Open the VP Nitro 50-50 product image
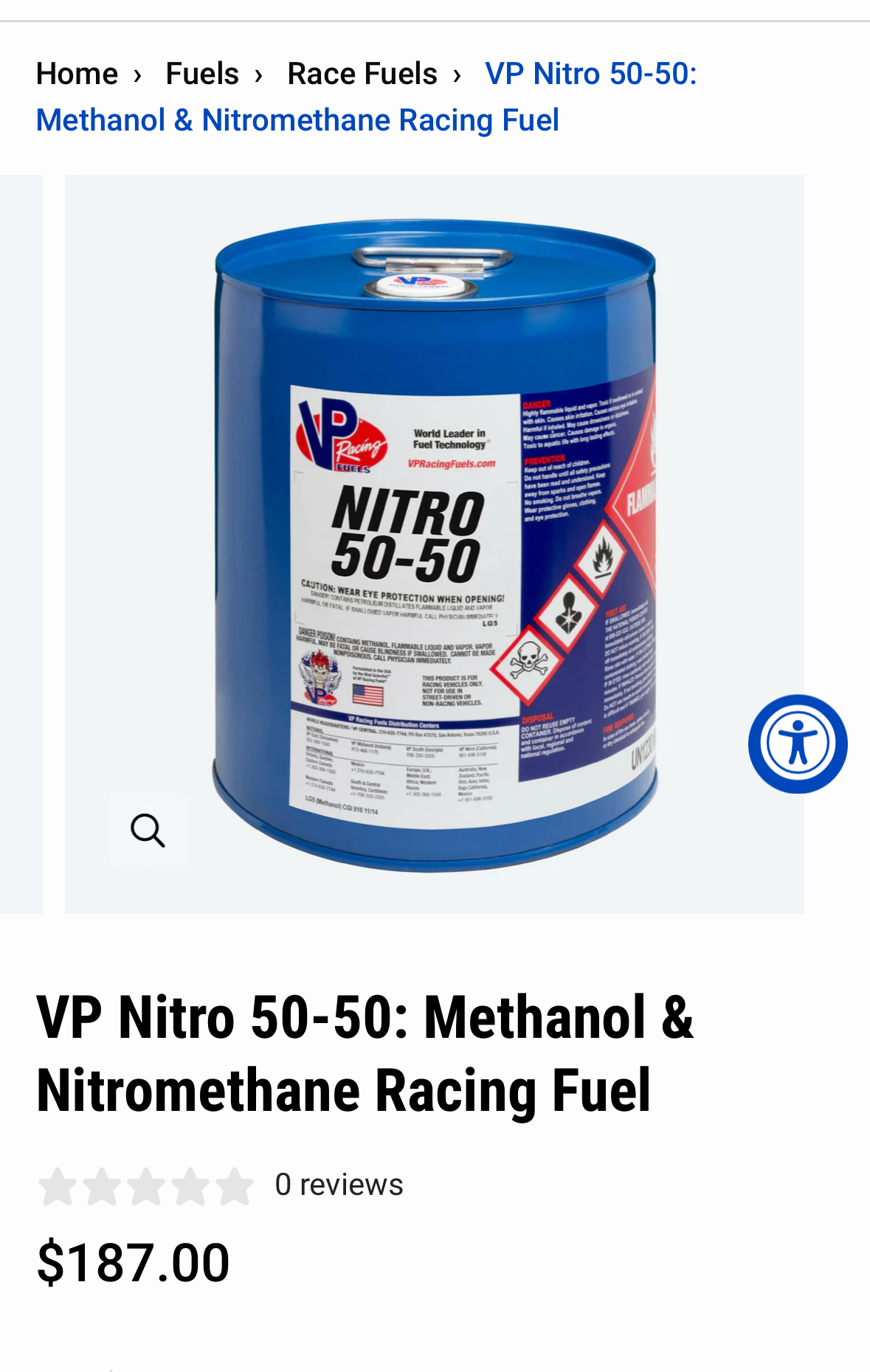 (x=435, y=544)
